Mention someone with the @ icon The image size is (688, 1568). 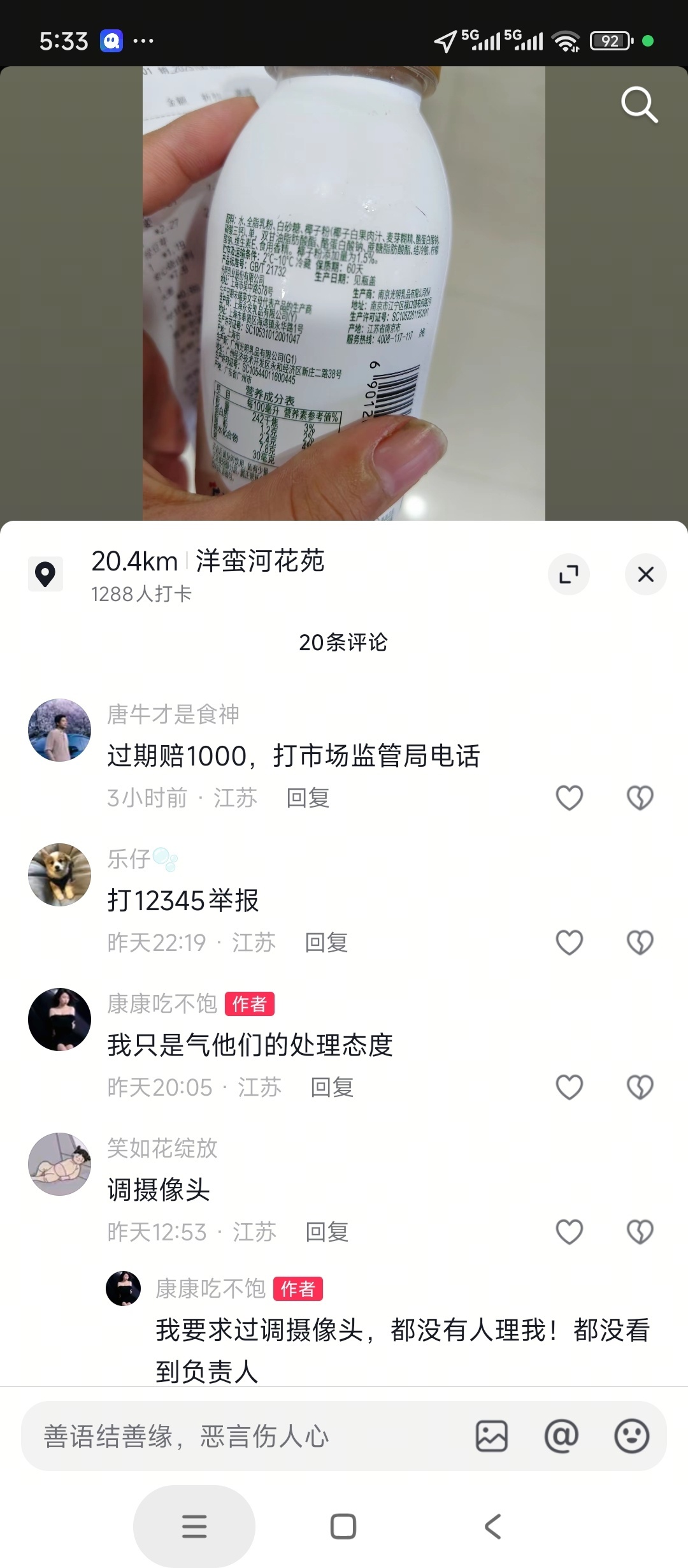[561, 1437]
